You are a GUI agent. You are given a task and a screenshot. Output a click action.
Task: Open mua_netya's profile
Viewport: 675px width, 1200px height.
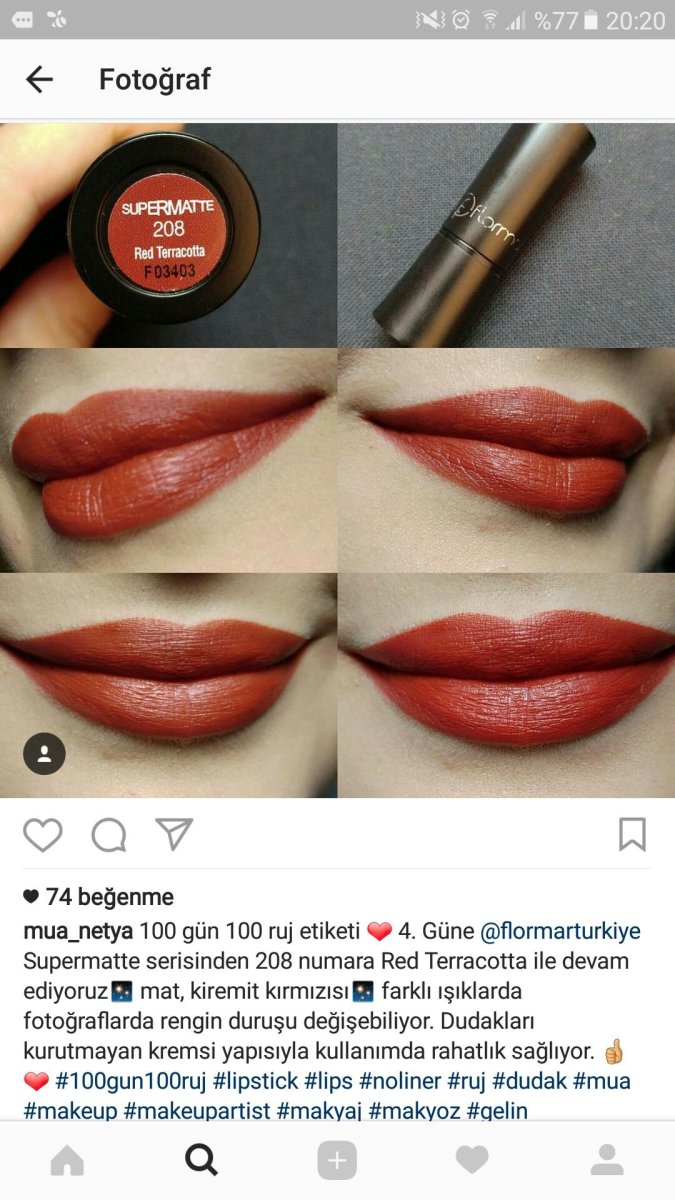click(78, 931)
